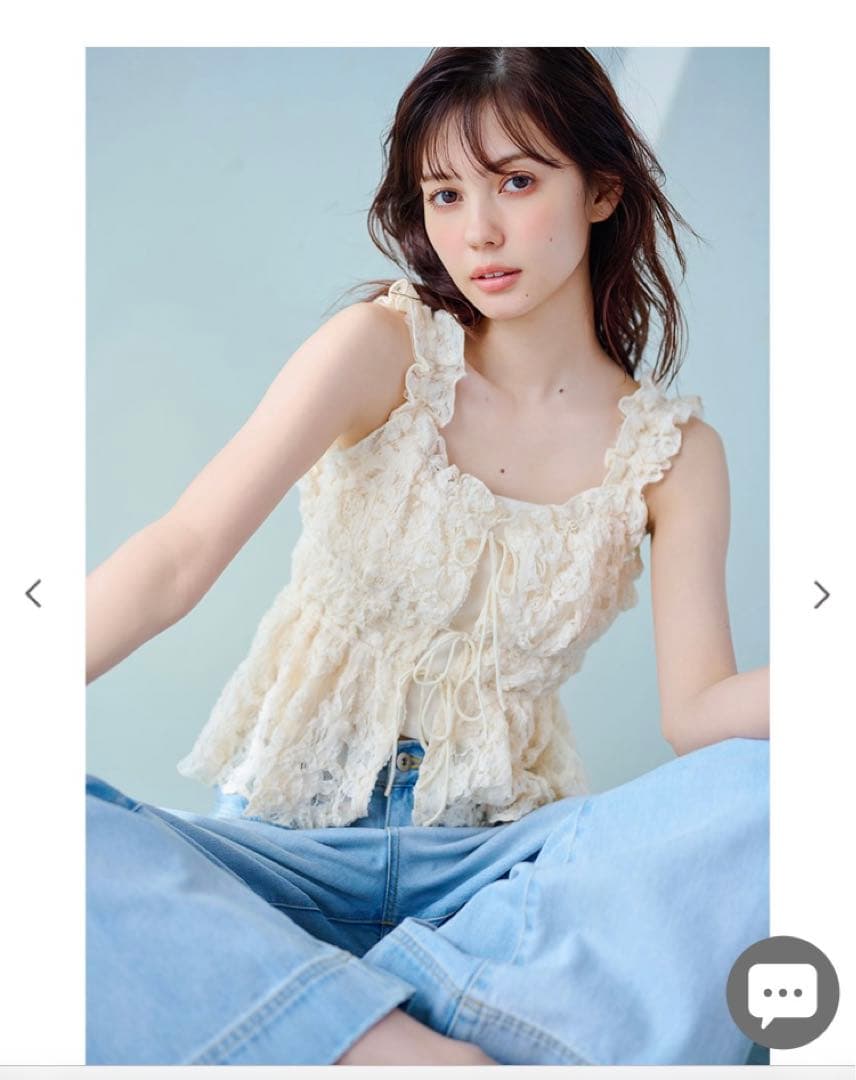This screenshot has height=1080, width=856.
Task: Open the chat support bubble
Action: tap(782, 992)
